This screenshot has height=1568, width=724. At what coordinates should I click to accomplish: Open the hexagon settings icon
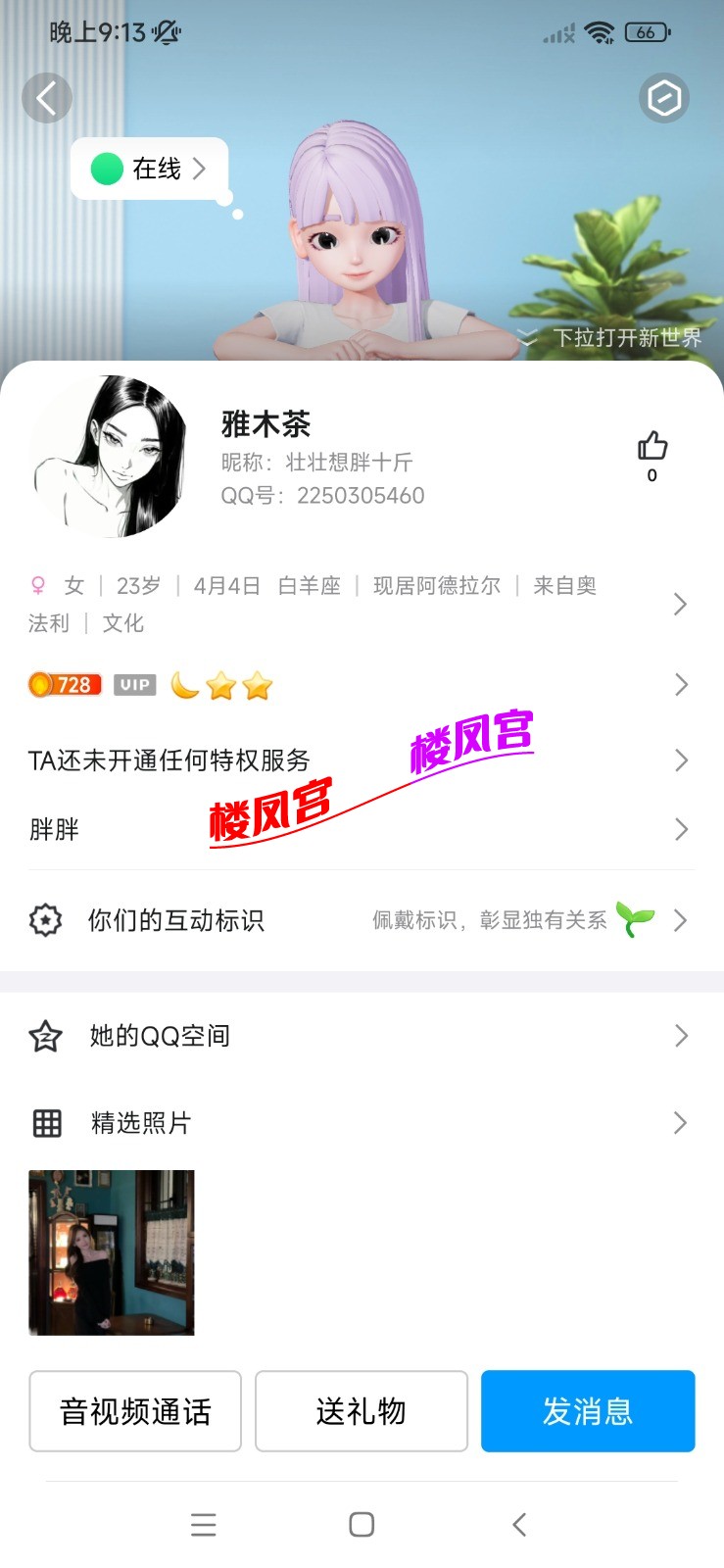pyautogui.click(x=664, y=98)
